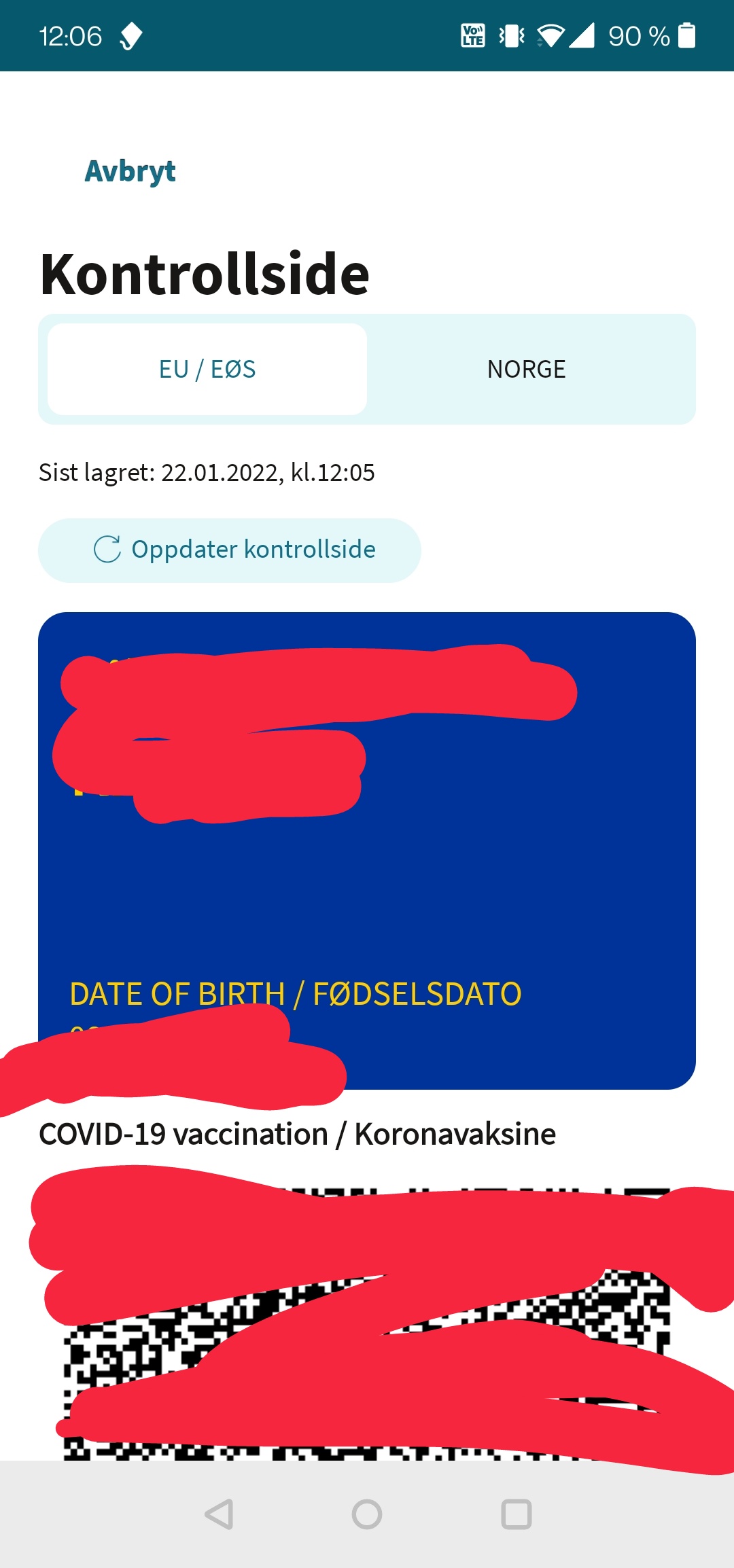Switch to the NORGE tab
This screenshot has width=734, height=1568.
(x=527, y=369)
